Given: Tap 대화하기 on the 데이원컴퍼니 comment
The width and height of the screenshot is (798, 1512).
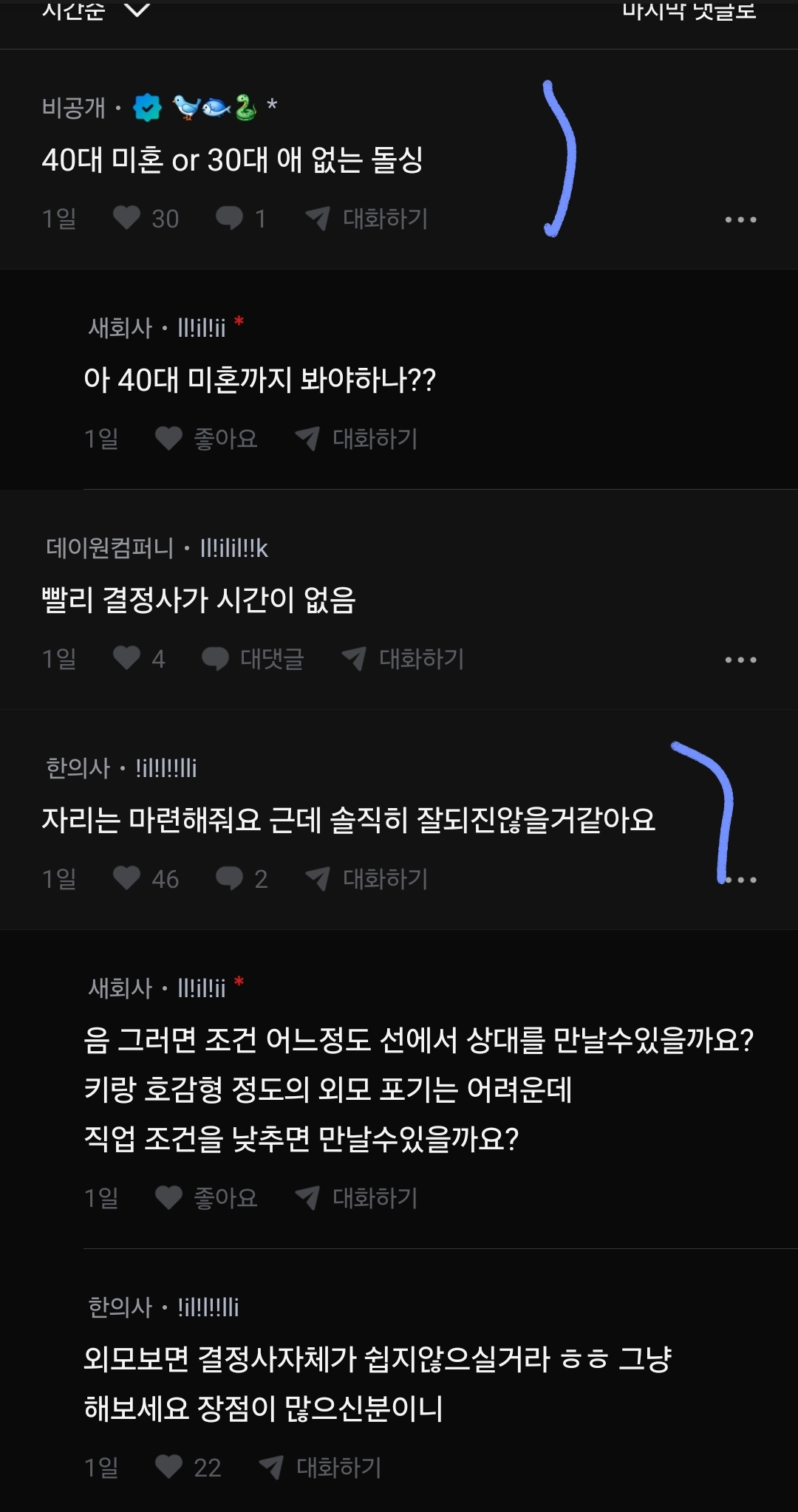Looking at the screenshot, I should point(404,658).
